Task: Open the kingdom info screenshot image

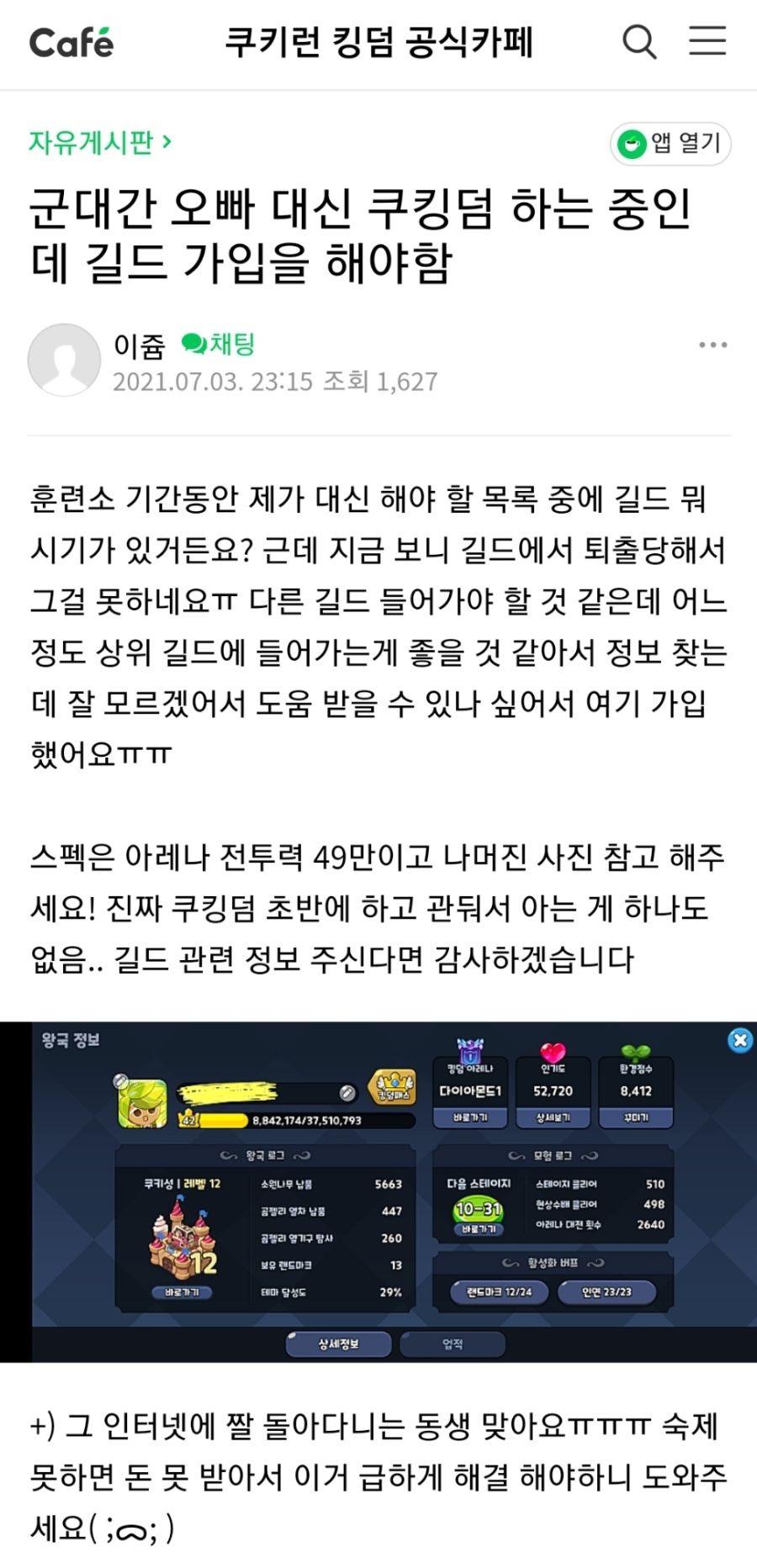Action: (x=378, y=1191)
